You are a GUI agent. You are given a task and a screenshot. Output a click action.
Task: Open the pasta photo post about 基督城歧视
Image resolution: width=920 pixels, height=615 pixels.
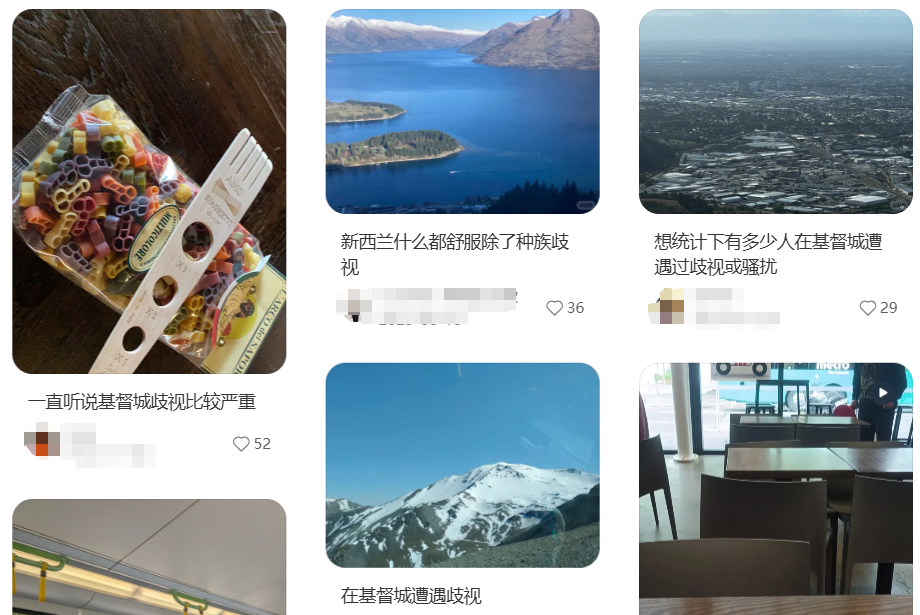[149, 191]
